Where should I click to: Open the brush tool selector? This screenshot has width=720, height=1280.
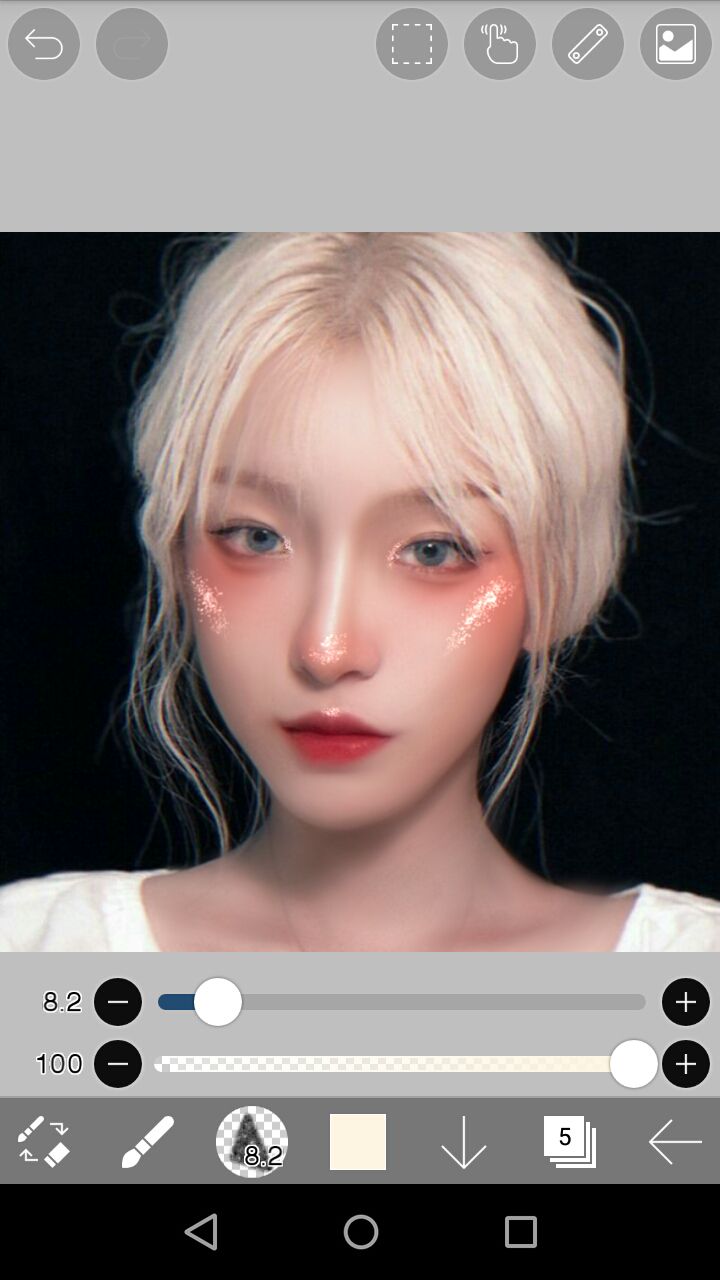(x=148, y=1142)
